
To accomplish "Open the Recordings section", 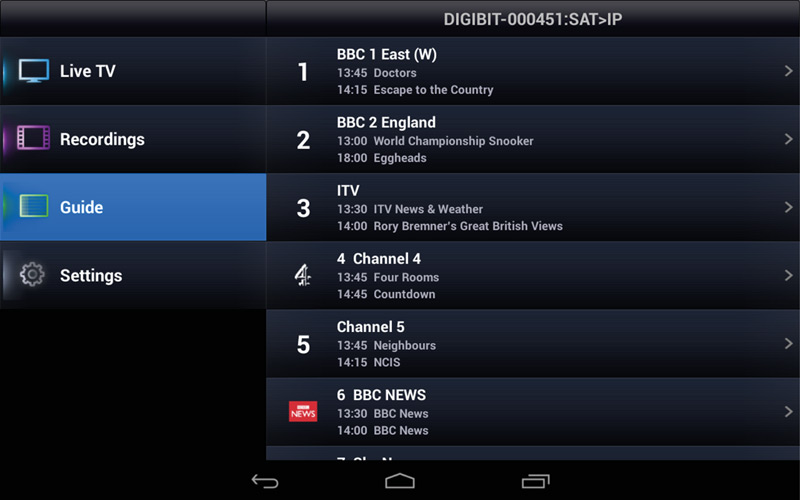I will [133, 139].
